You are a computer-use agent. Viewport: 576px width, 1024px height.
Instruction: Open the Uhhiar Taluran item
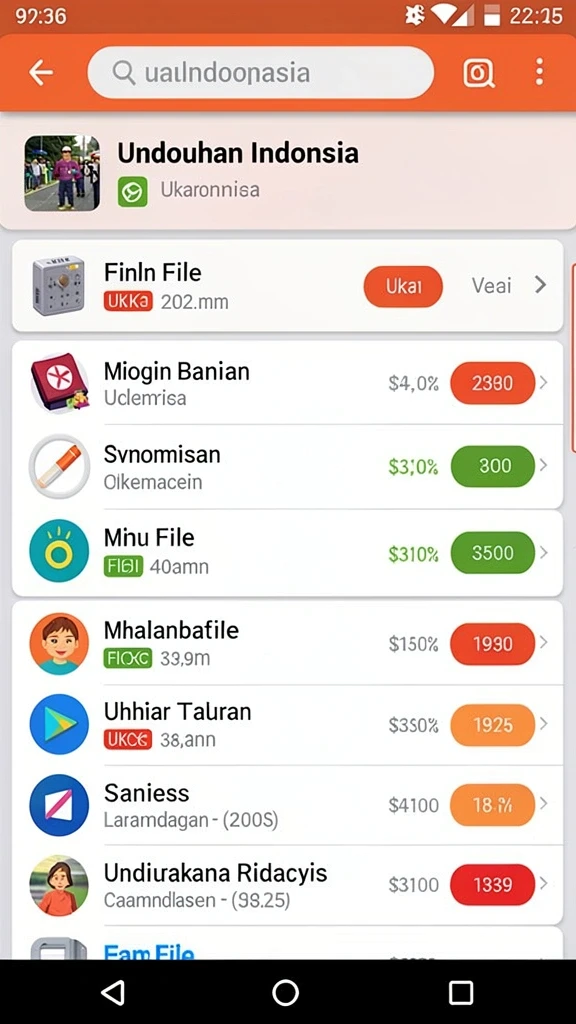288,725
